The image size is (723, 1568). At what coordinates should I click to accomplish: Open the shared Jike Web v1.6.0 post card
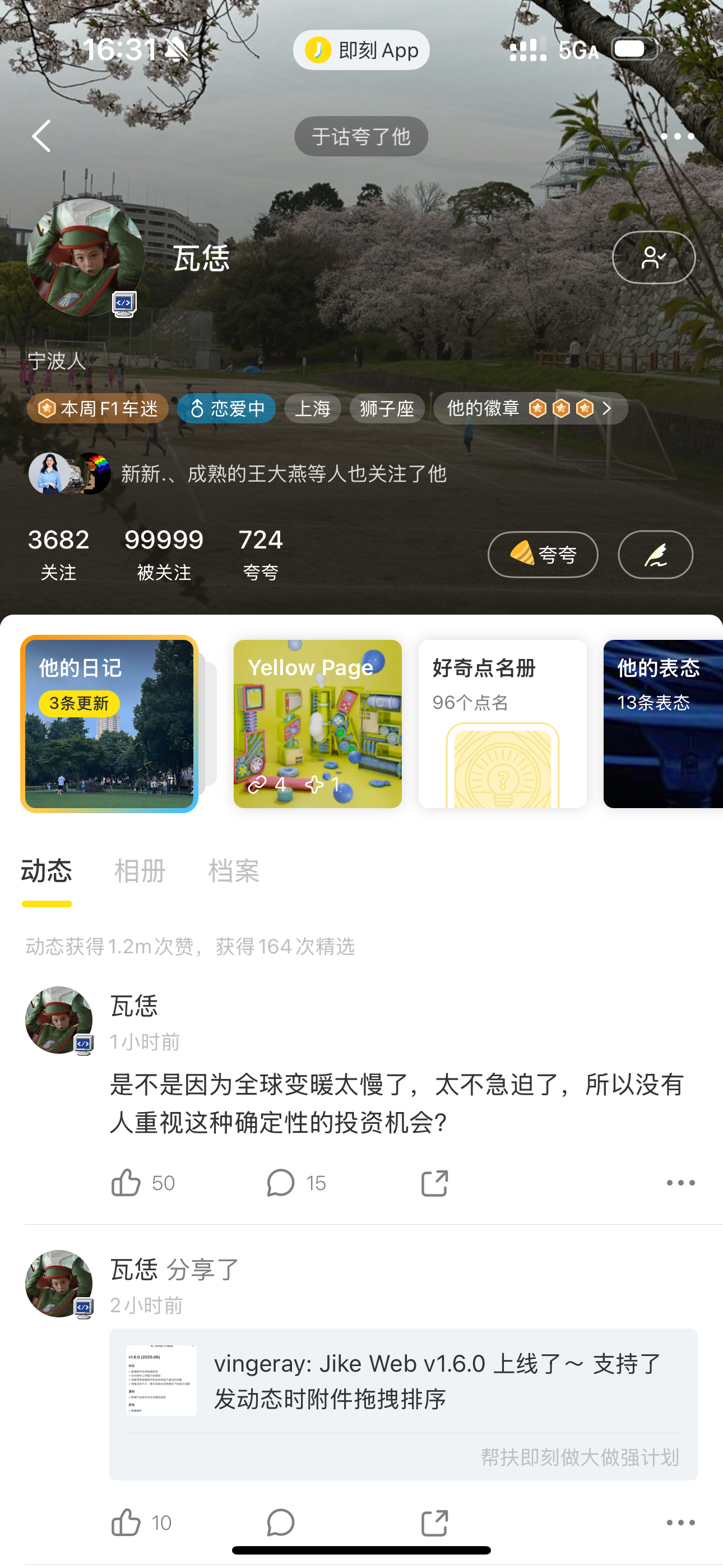404,1404
